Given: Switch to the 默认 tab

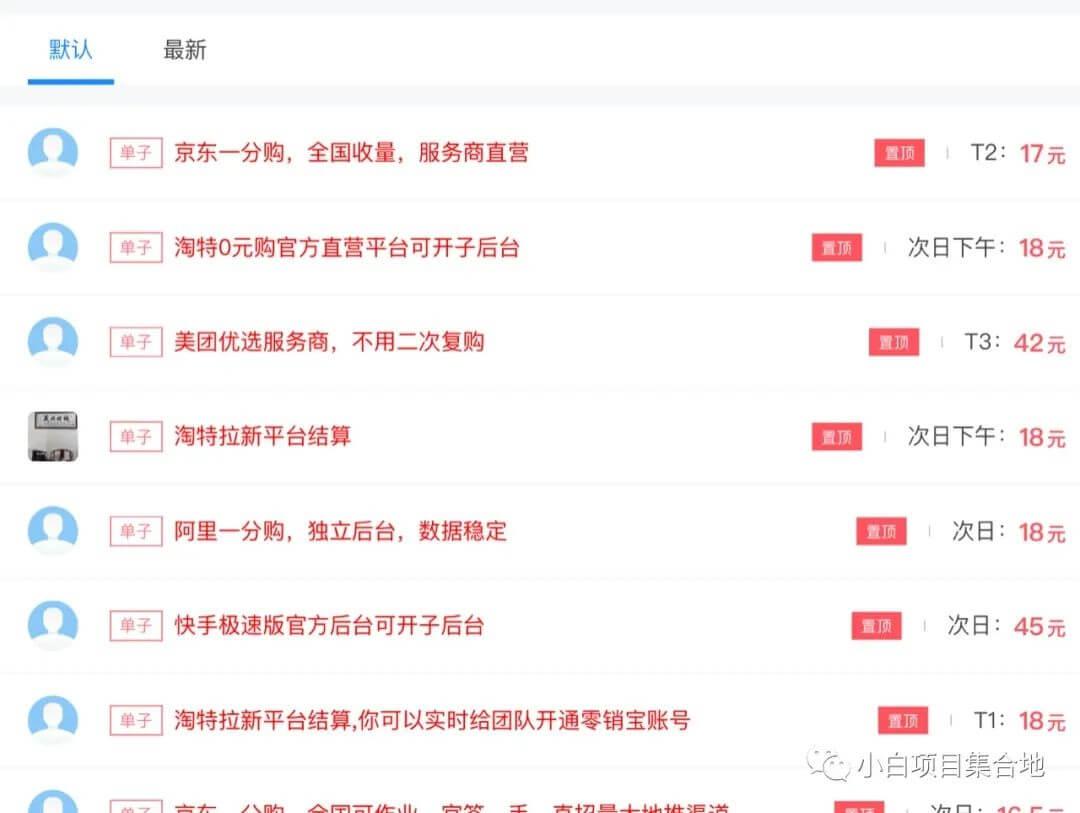Looking at the screenshot, I should click(x=71, y=50).
